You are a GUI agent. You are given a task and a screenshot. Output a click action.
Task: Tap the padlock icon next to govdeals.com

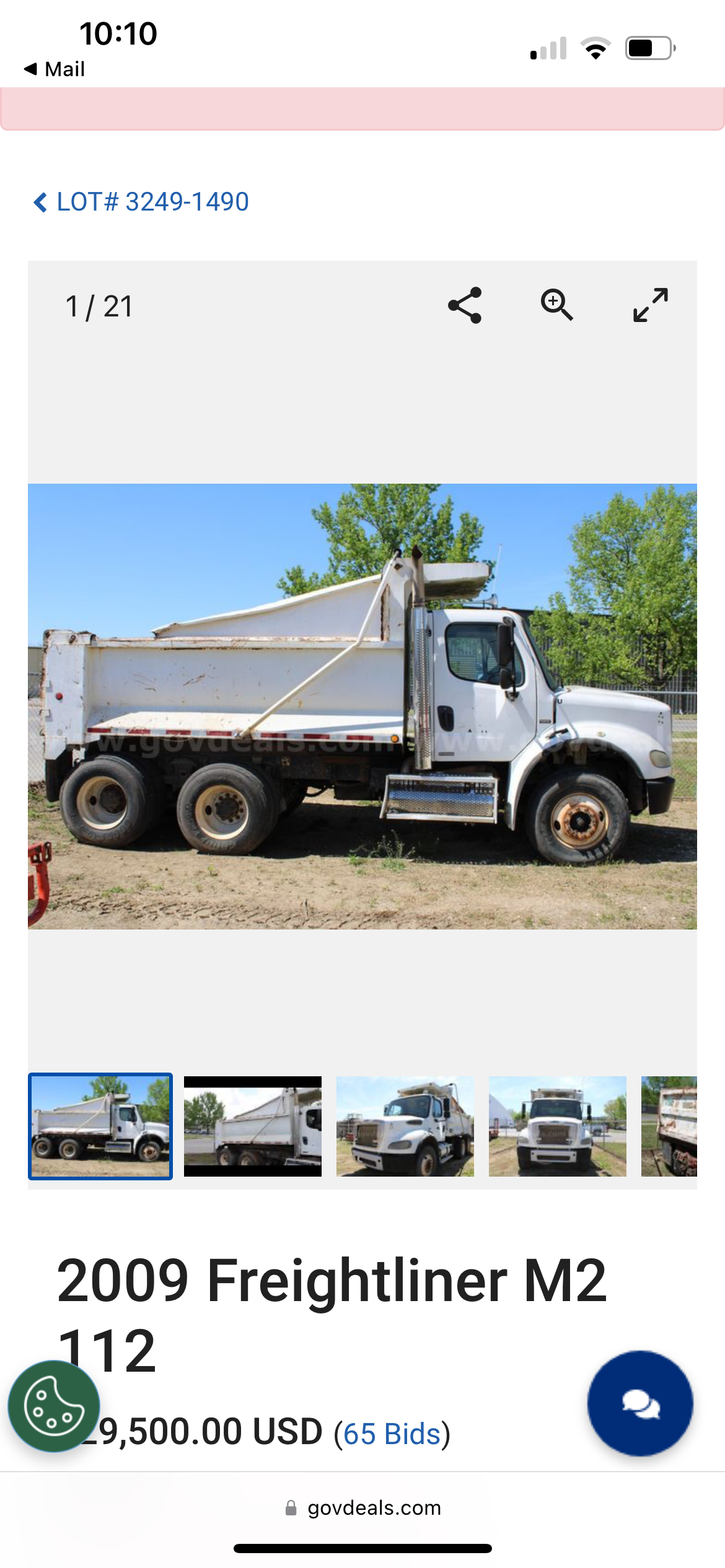point(292,1507)
